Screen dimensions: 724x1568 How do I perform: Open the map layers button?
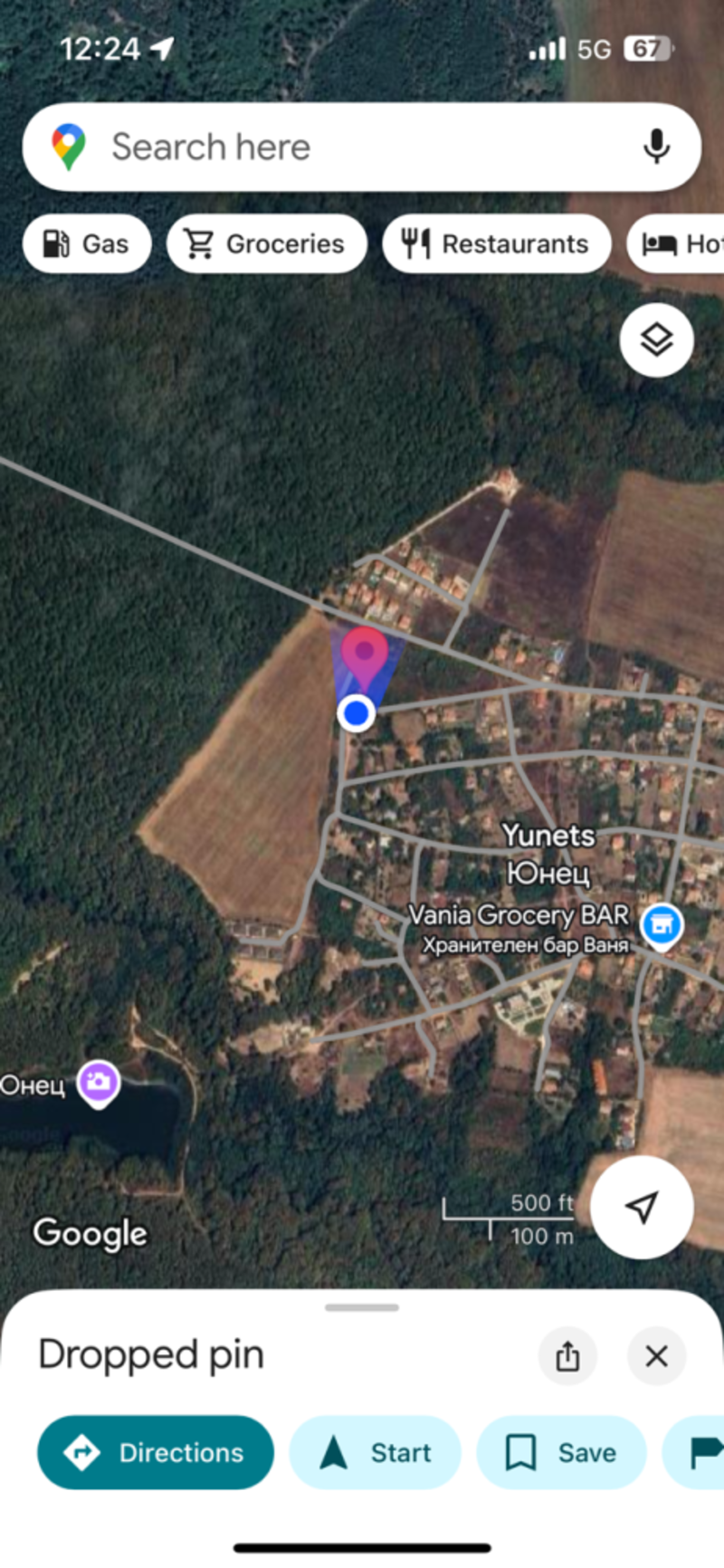click(x=656, y=340)
